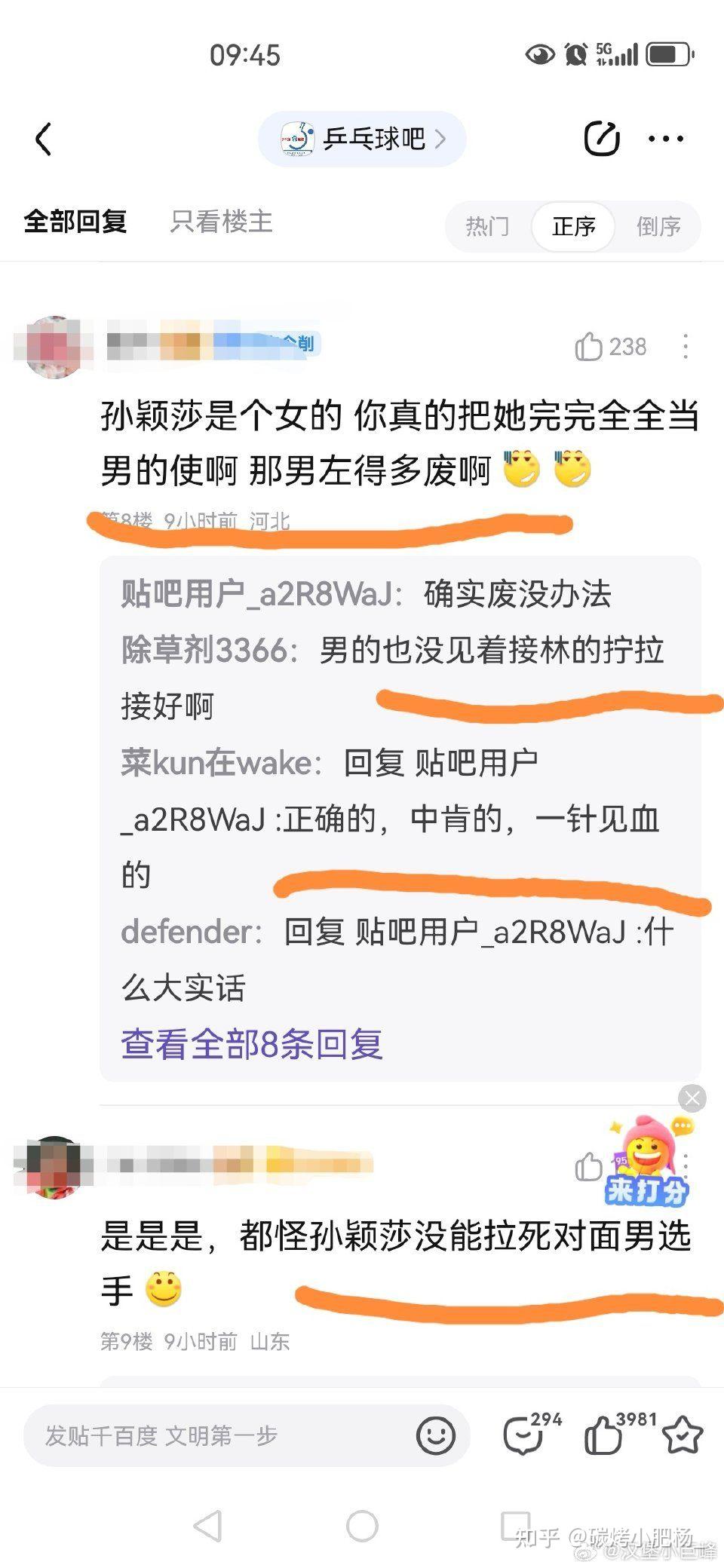Open the top-right overflow menu
The image size is (724, 1568).
click(666, 139)
